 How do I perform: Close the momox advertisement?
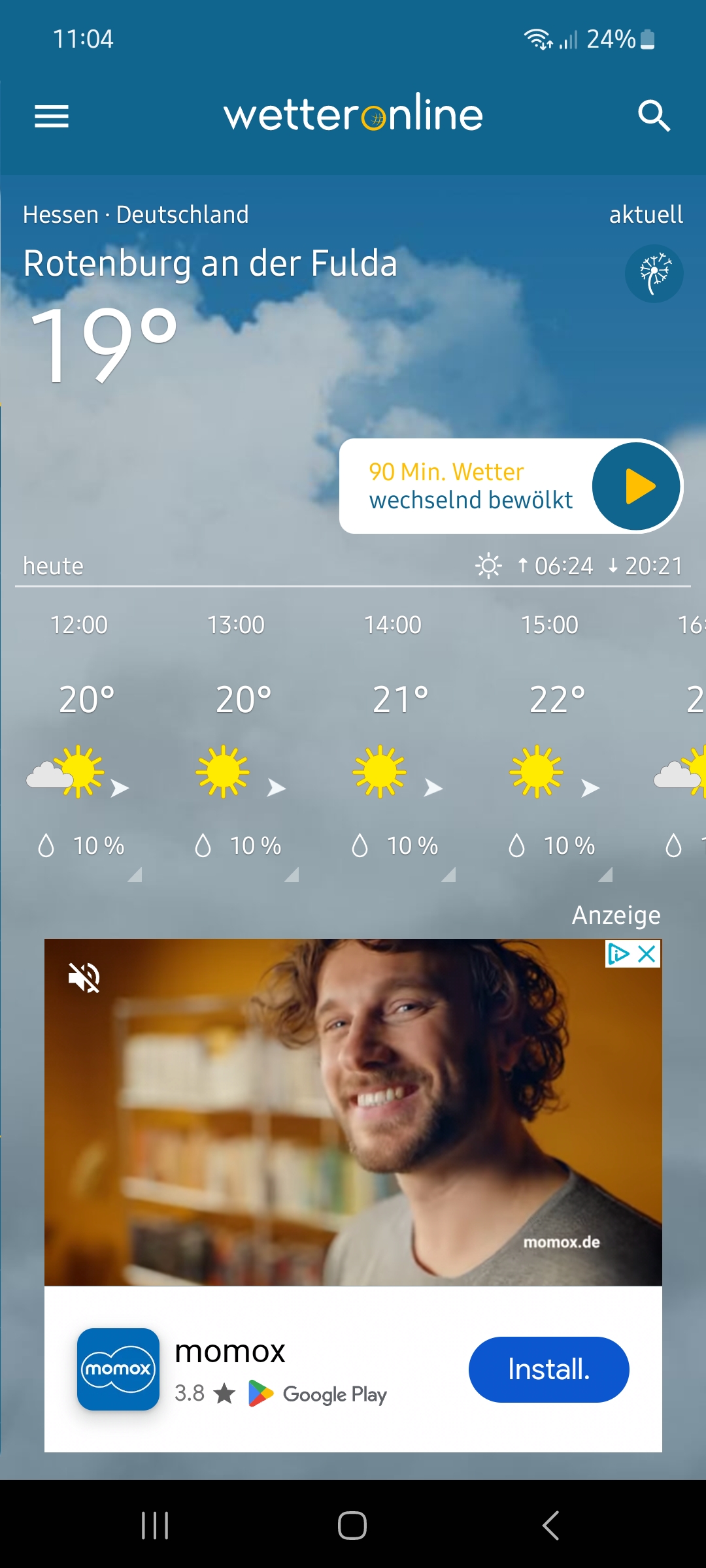coord(647,954)
